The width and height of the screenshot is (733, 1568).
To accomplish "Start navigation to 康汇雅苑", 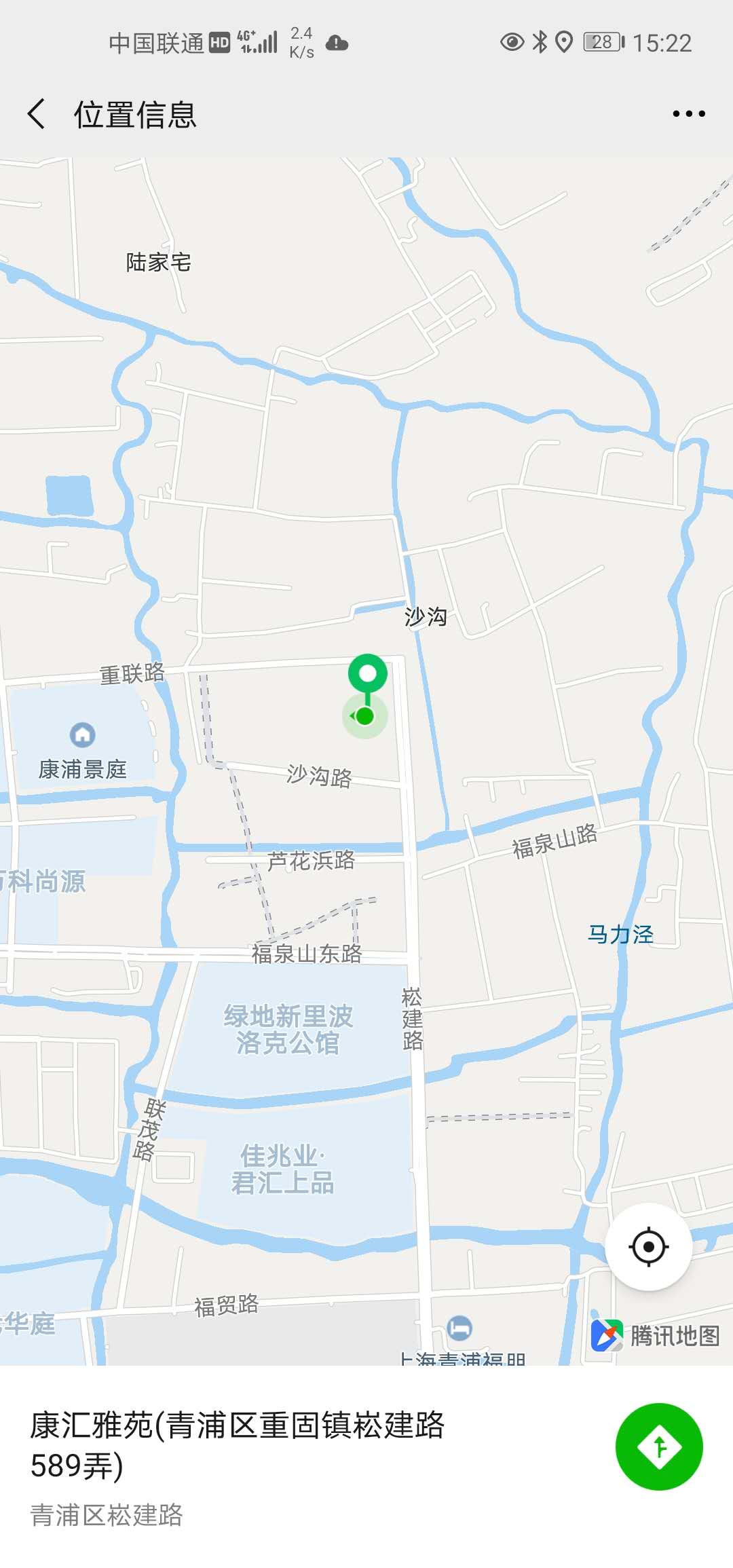I will click(658, 1446).
